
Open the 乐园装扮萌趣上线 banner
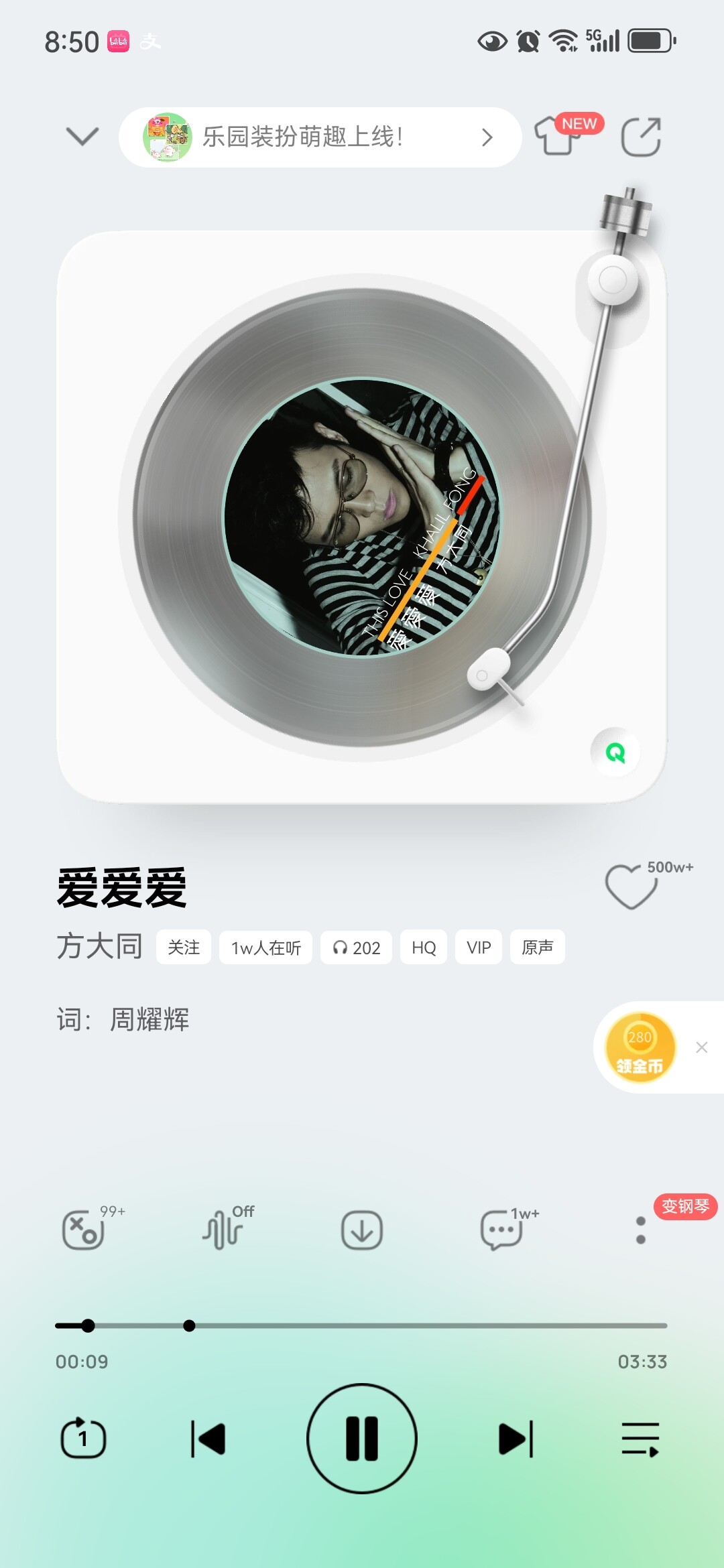click(320, 137)
